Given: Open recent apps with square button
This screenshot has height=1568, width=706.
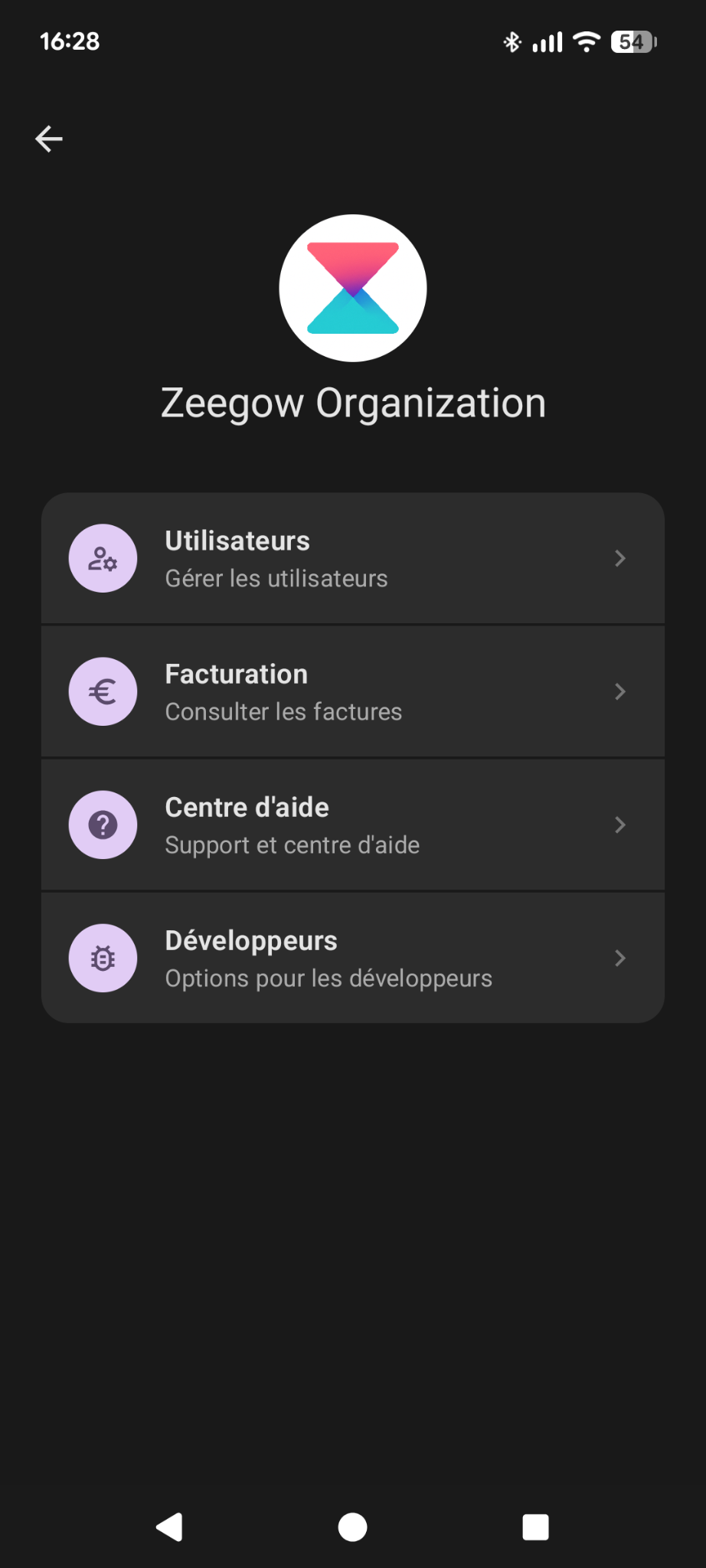Looking at the screenshot, I should click(534, 1527).
